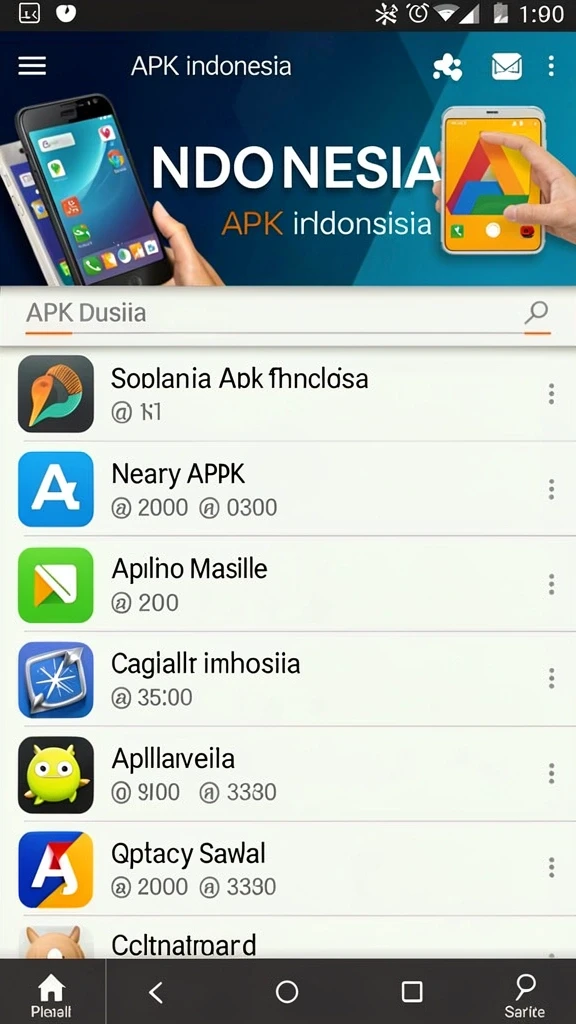The image size is (576, 1024).
Task: Open the Soplania Apk row
Action: pos(288,394)
